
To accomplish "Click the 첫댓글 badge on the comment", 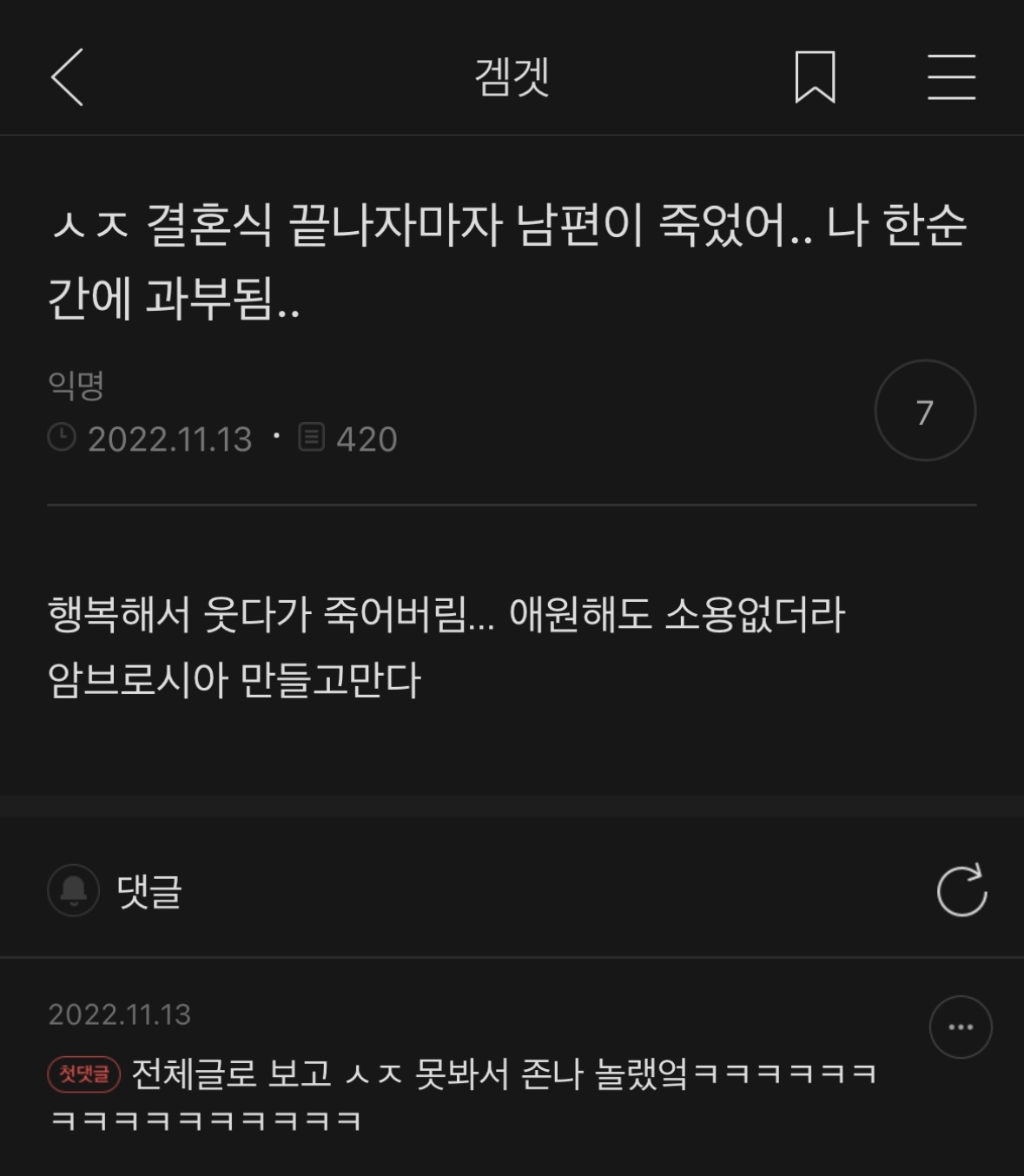I will 84,1074.
